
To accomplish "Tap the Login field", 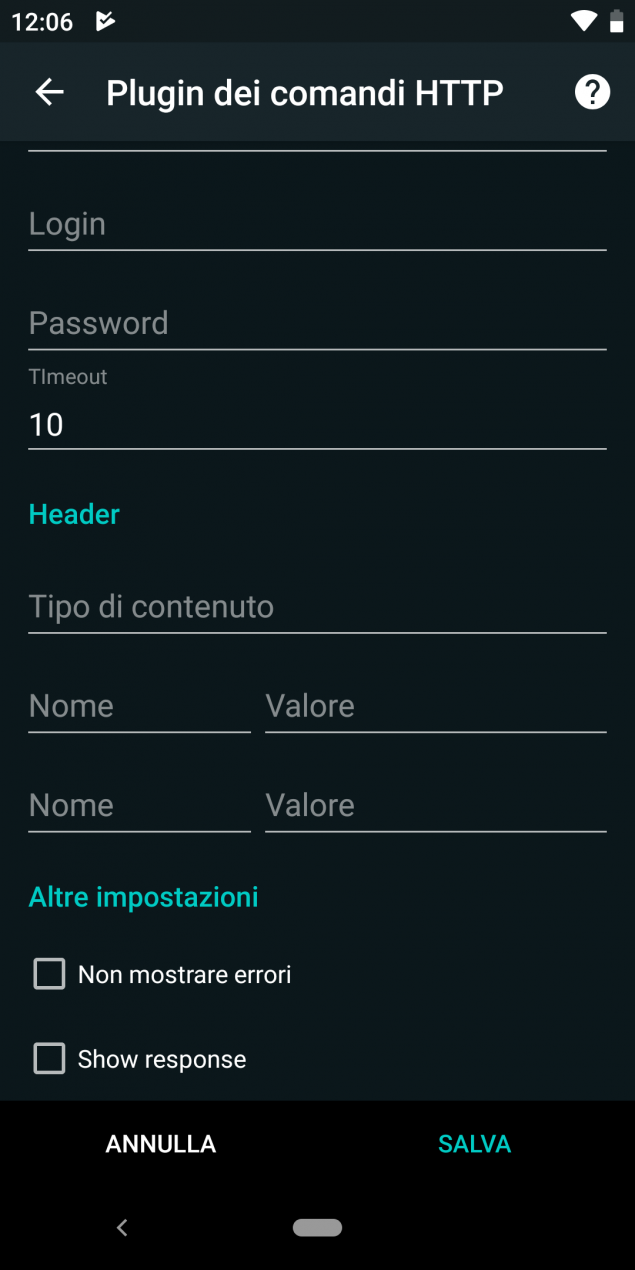I will point(317,225).
